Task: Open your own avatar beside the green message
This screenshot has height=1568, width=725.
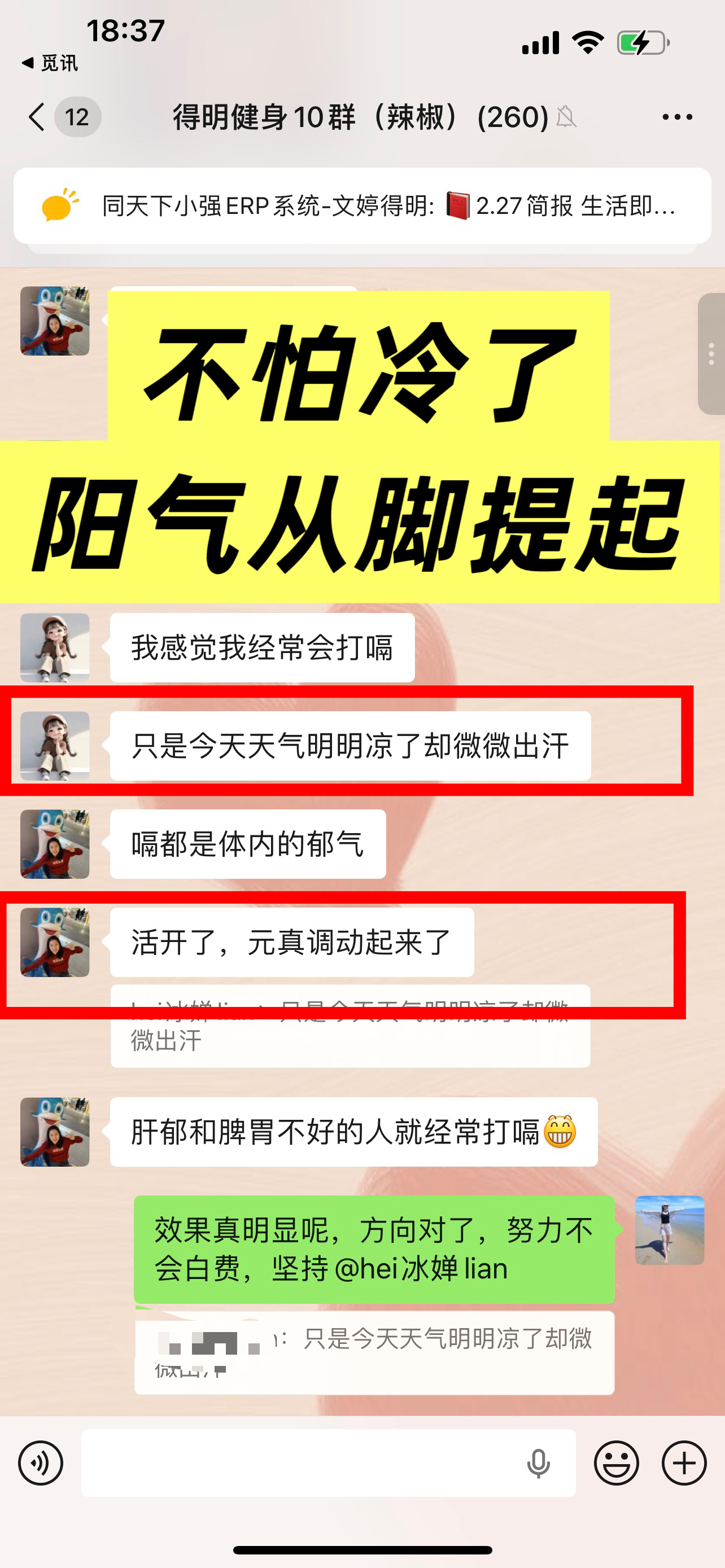Action: pos(670,1229)
